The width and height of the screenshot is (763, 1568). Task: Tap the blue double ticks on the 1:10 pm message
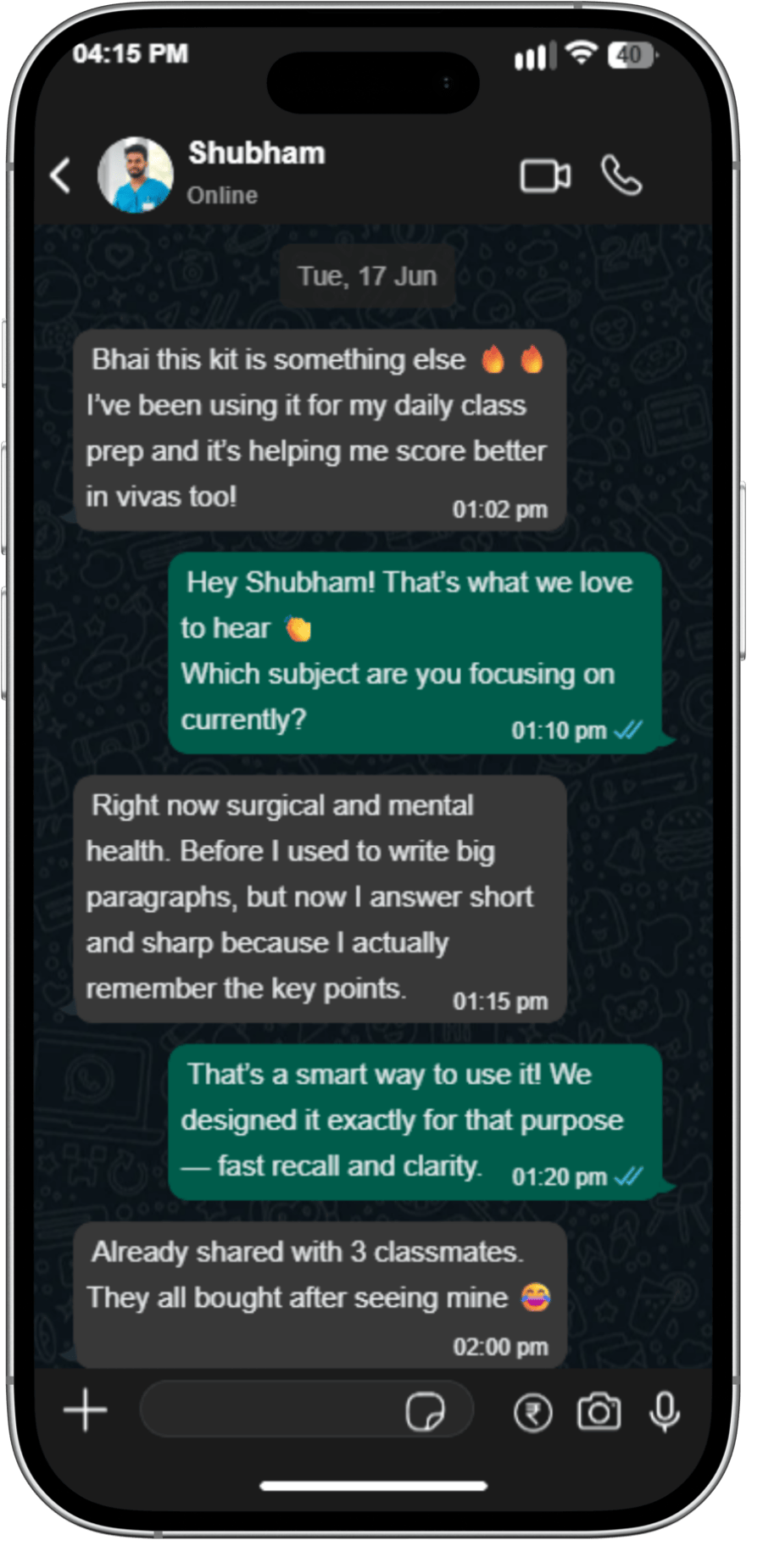click(631, 730)
